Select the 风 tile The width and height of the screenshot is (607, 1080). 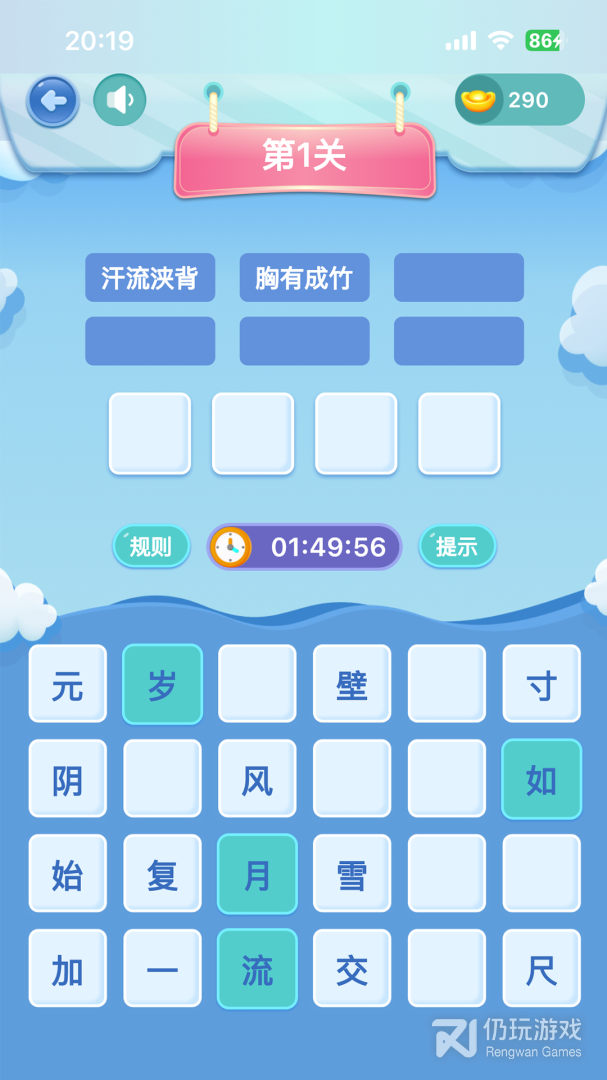pos(257,778)
